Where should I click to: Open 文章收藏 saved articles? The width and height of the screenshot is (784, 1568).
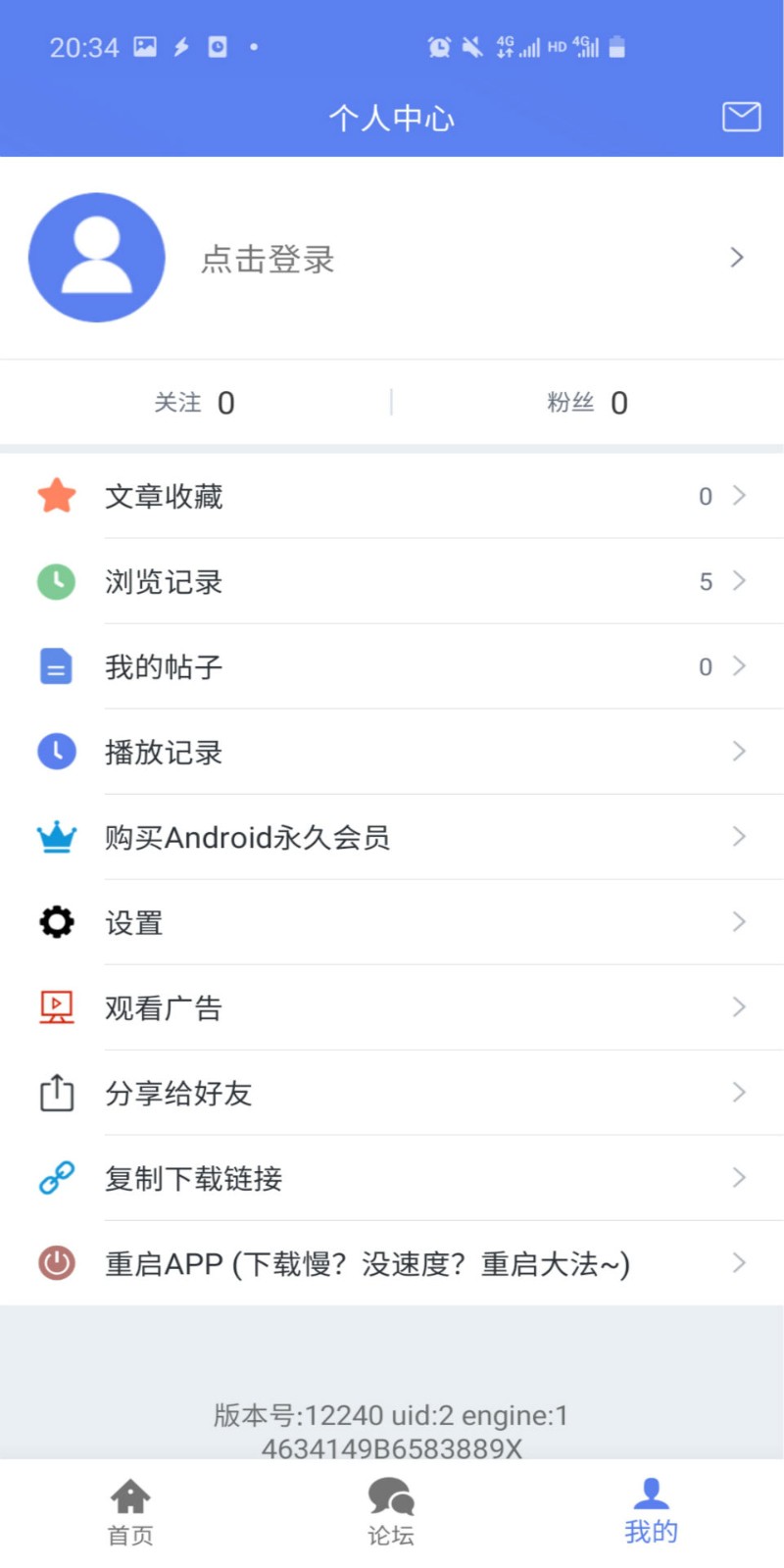click(165, 497)
